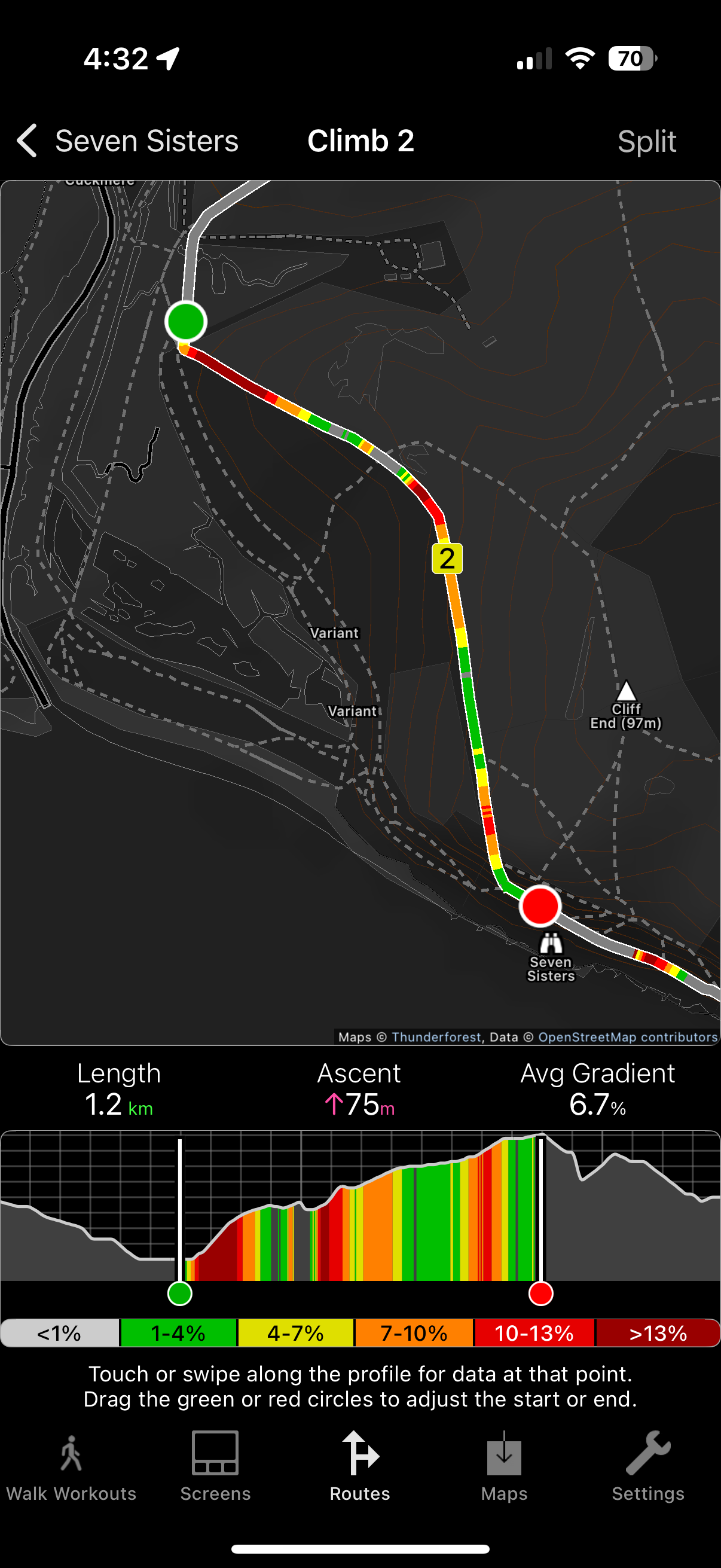Open the Settings tab

pos(648,1468)
